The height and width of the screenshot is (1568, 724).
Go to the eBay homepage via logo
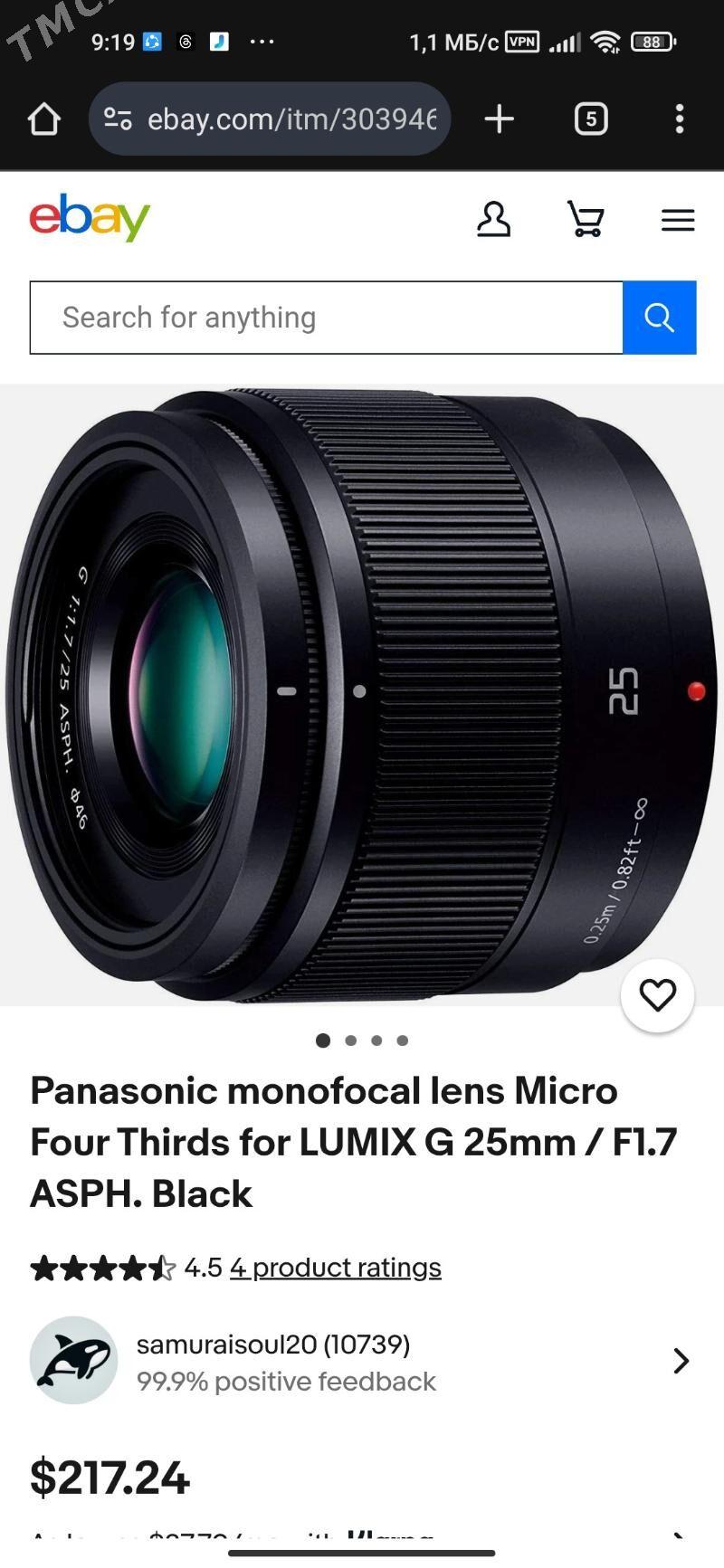click(90, 218)
